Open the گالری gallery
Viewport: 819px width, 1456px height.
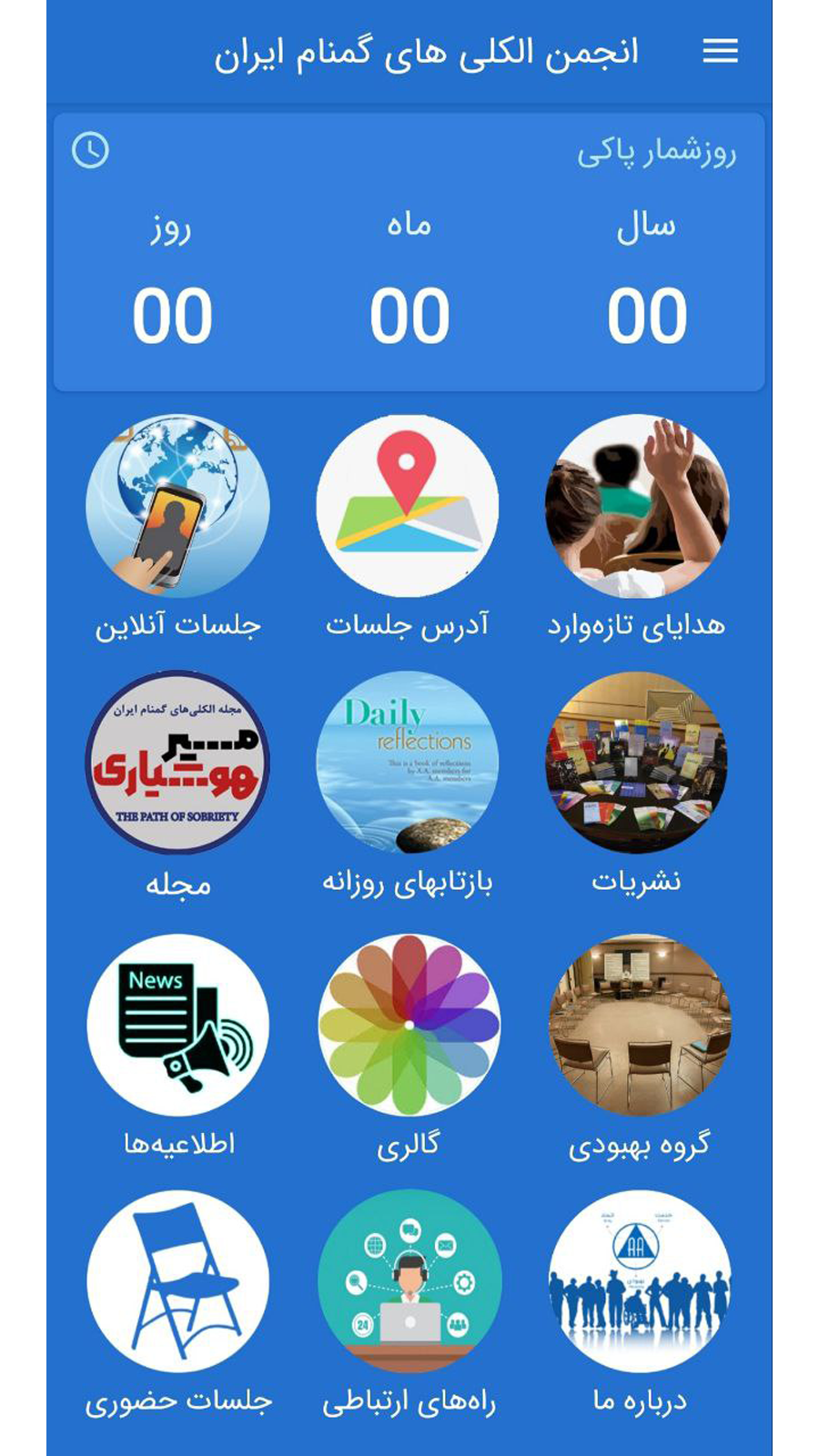point(409,1025)
